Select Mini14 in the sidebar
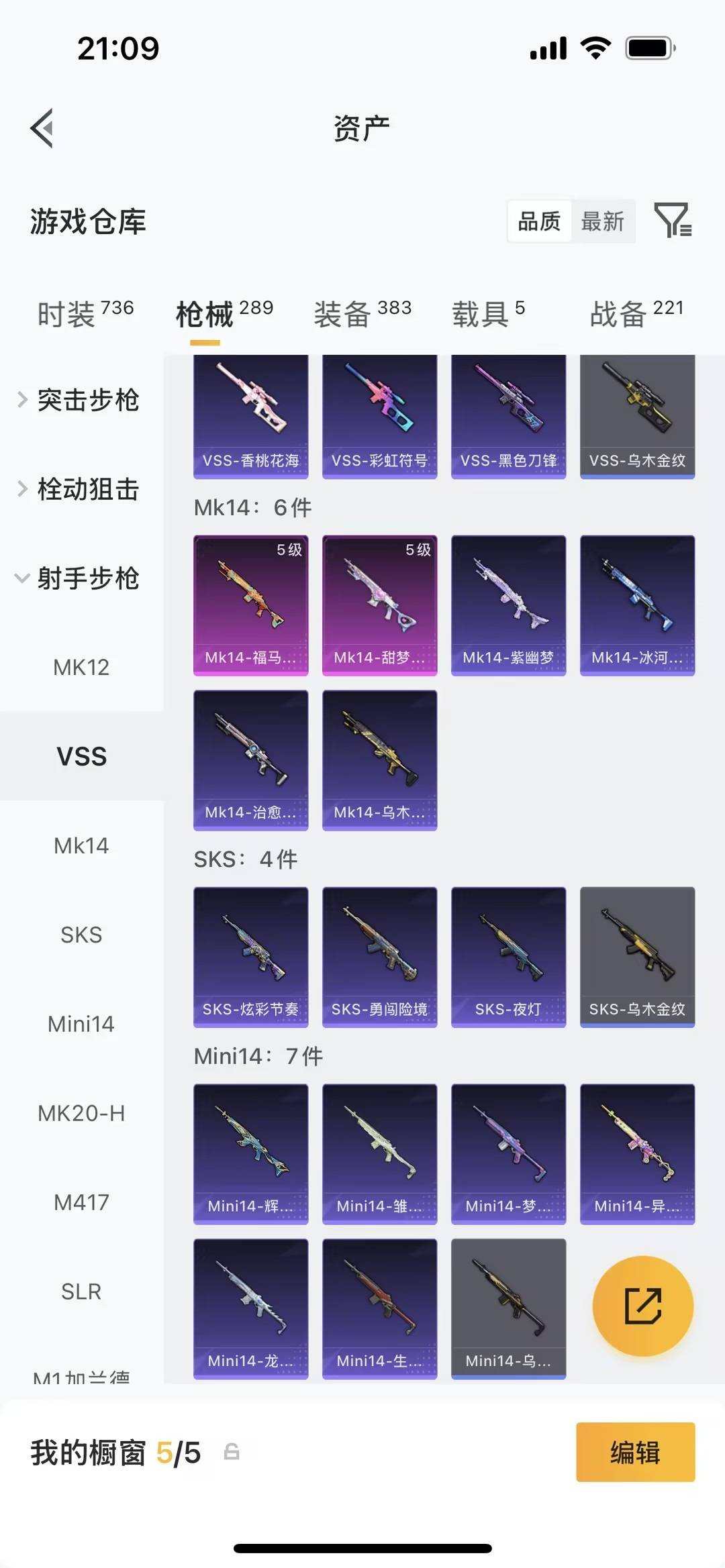The width and height of the screenshot is (725, 1568). [81, 1023]
